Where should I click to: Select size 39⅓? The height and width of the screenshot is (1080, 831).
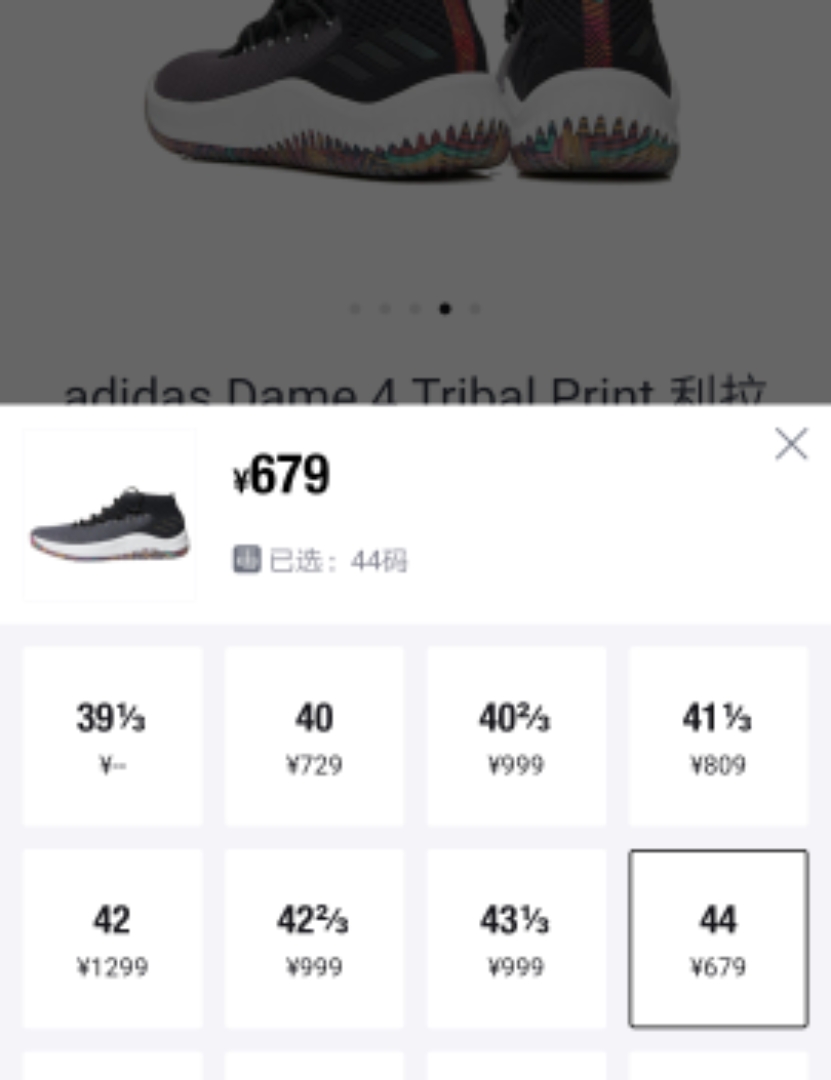(112, 736)
